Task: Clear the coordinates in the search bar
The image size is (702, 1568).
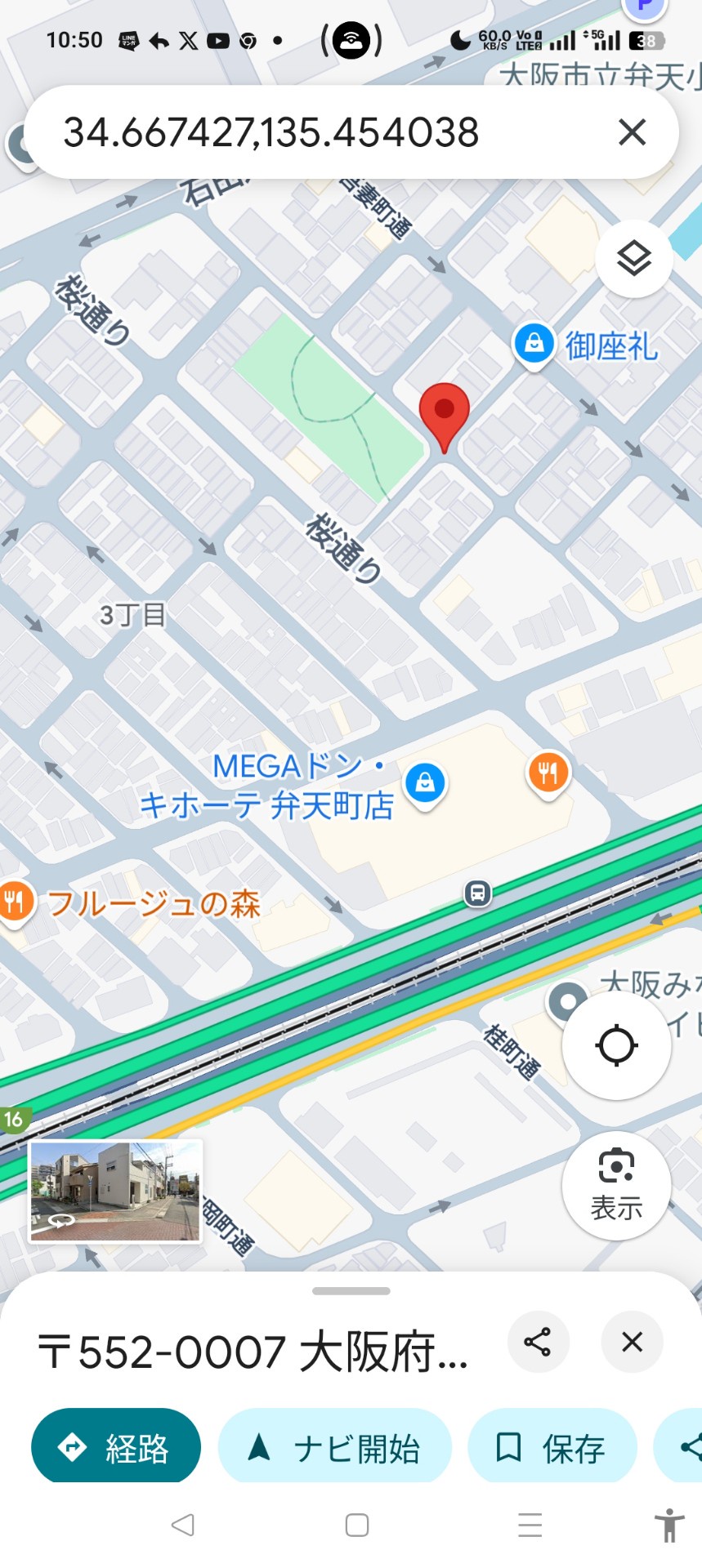Action: click(x=632, y=132)
